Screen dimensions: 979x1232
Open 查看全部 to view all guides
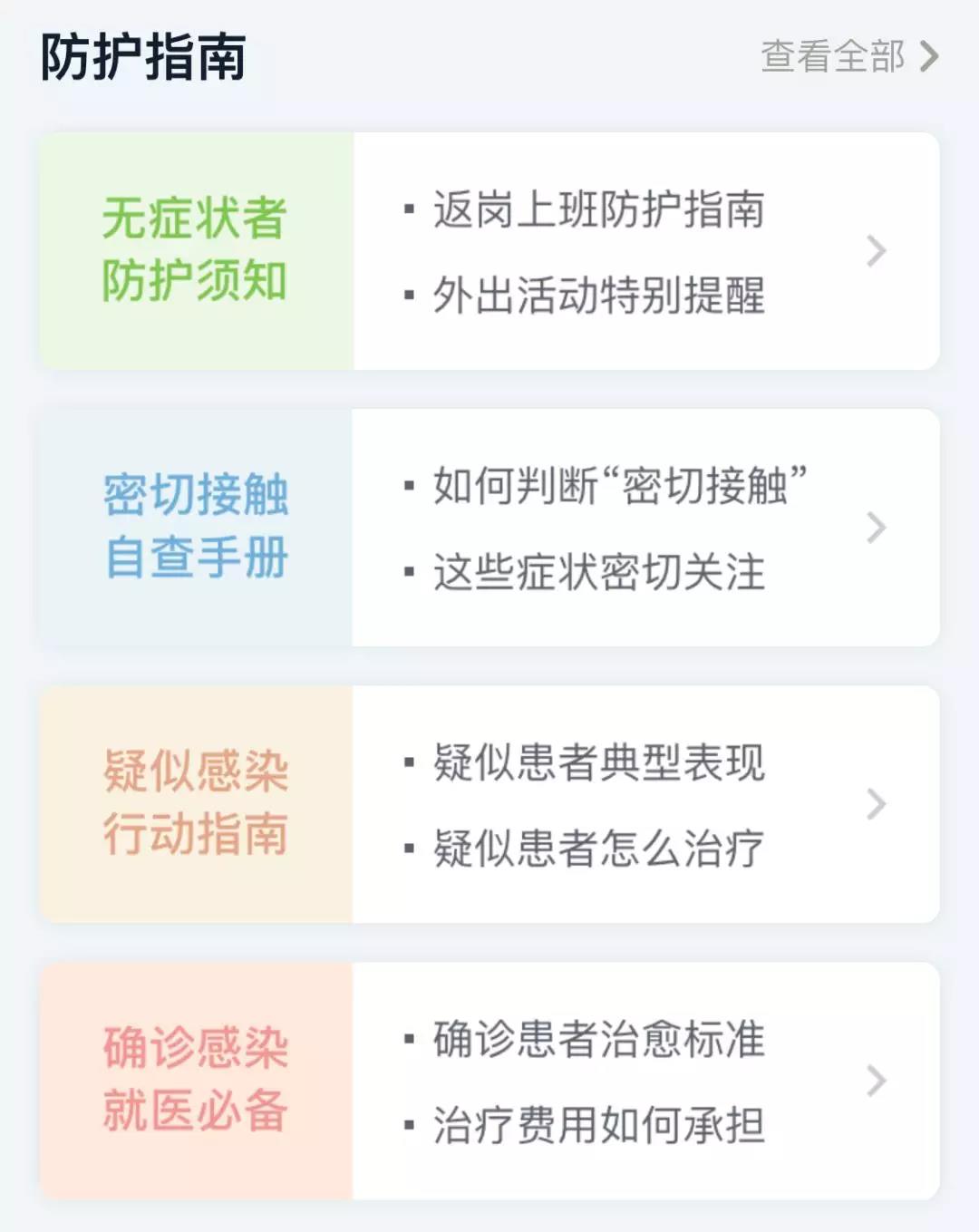click(x=848, y=56)
